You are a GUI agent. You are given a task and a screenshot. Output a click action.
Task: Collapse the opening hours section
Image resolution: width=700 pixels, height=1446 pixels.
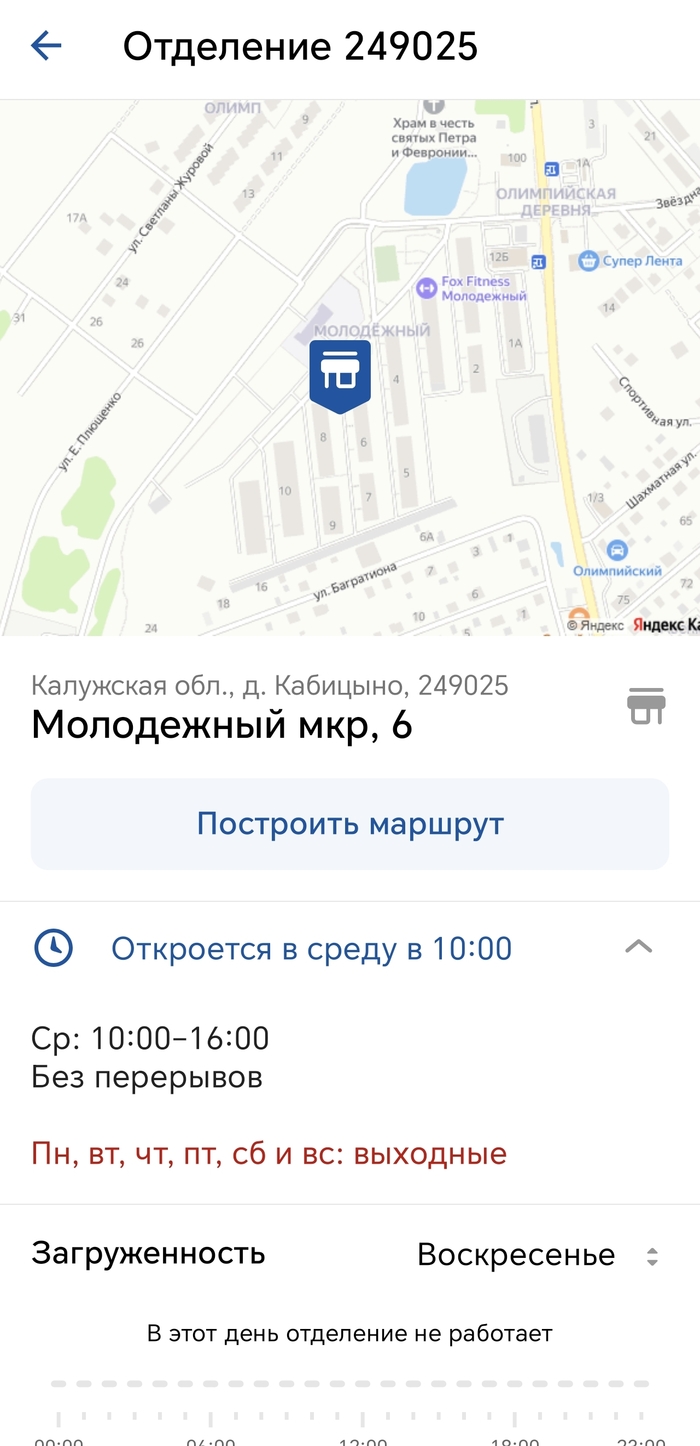point(638,947)
